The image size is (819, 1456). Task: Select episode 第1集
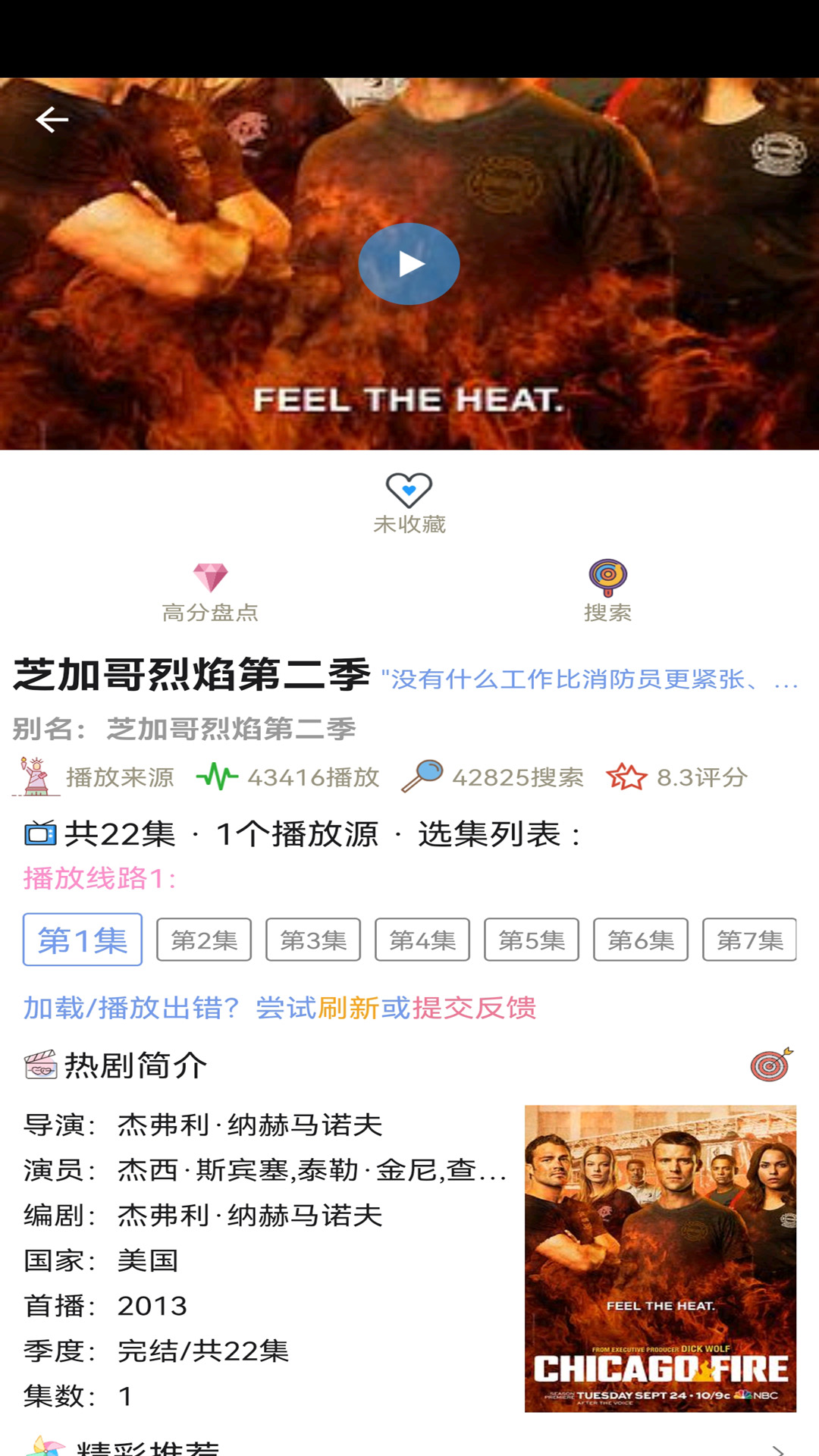[x=83, y=940]
